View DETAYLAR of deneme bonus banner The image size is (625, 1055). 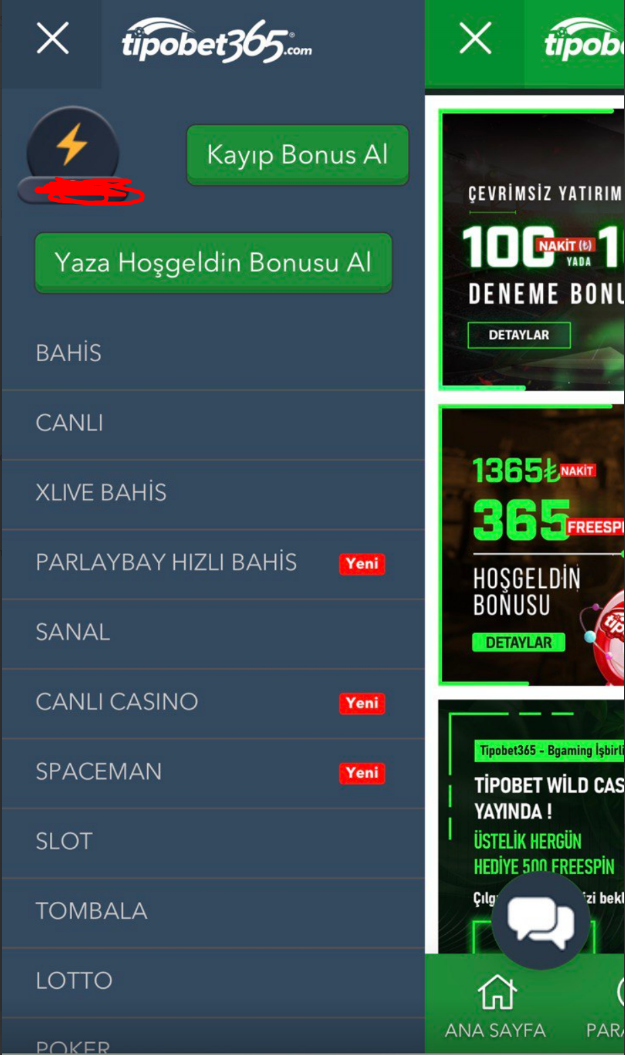tap(518, 335)
